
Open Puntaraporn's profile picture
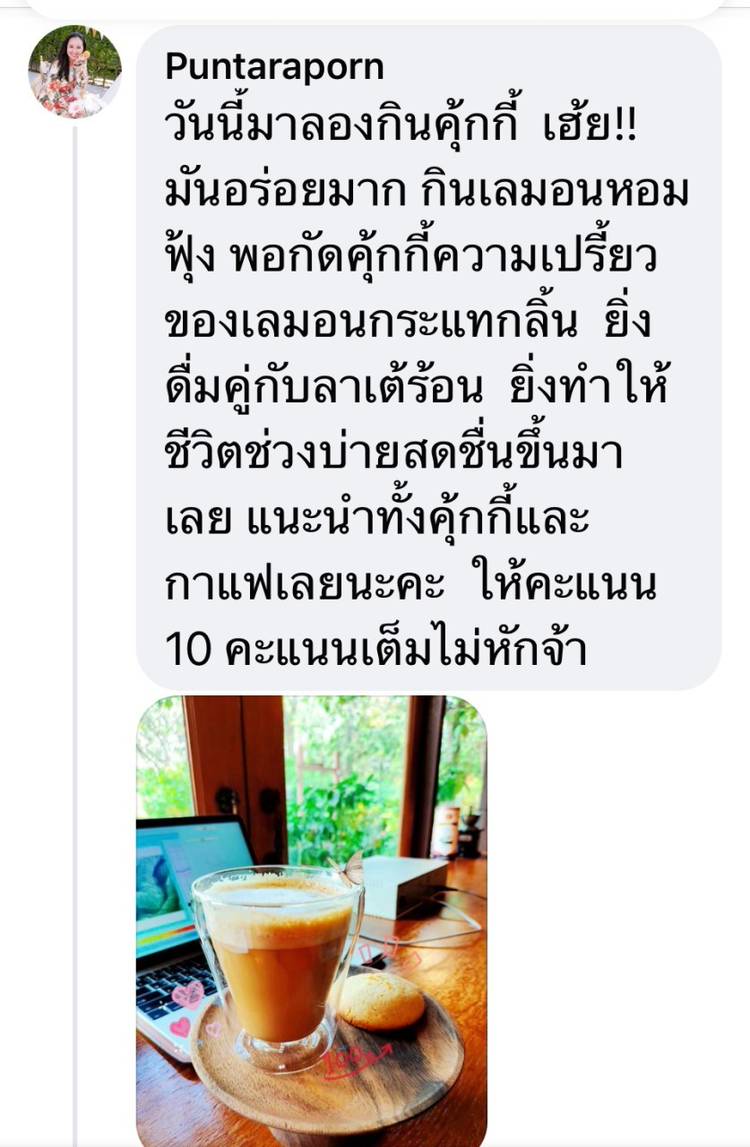(74, 73)
